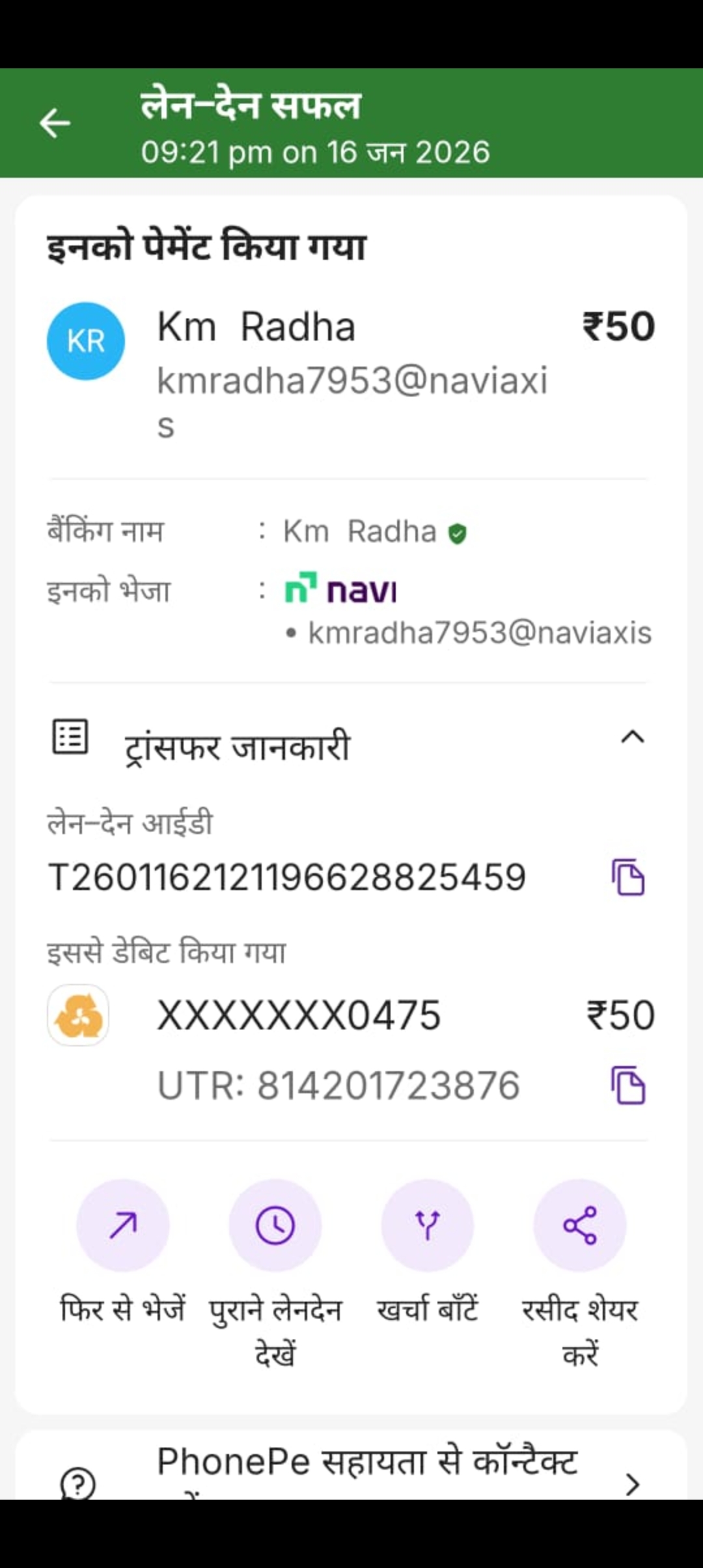Open पुराने लेनदेन देखें history
Viewport: 703px width, 1568px height.
point(275,1225)
